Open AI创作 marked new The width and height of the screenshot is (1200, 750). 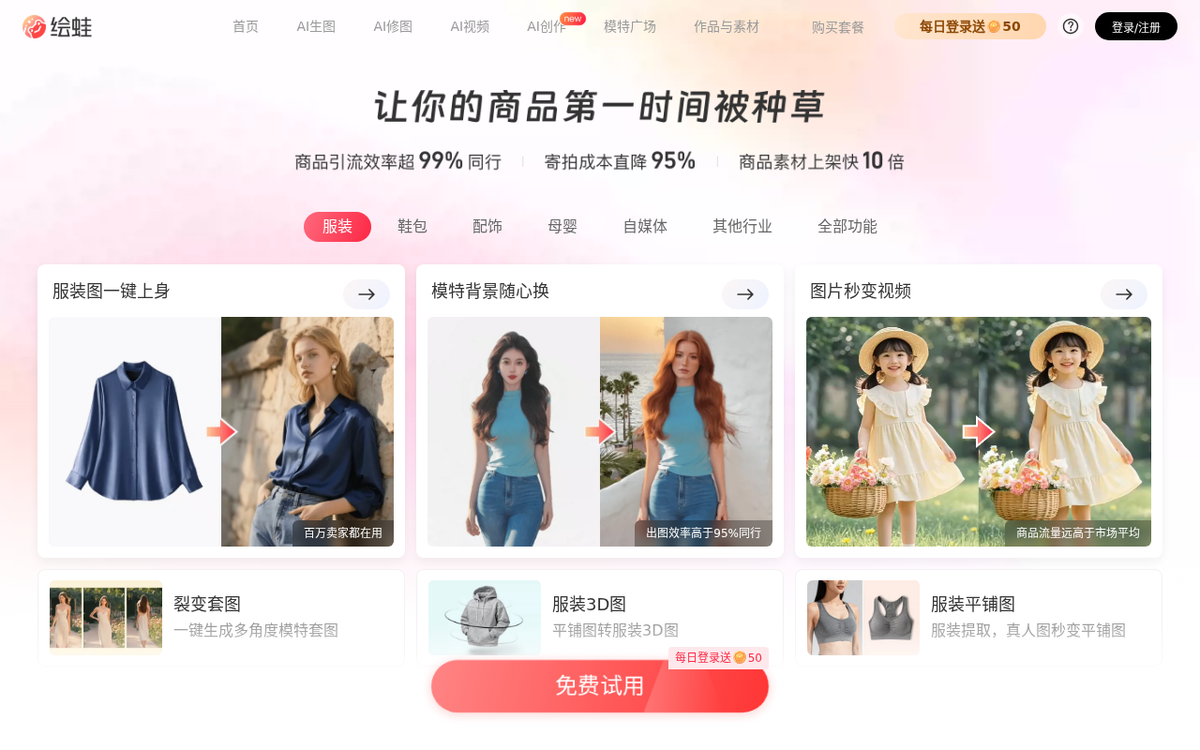(547, 27)
